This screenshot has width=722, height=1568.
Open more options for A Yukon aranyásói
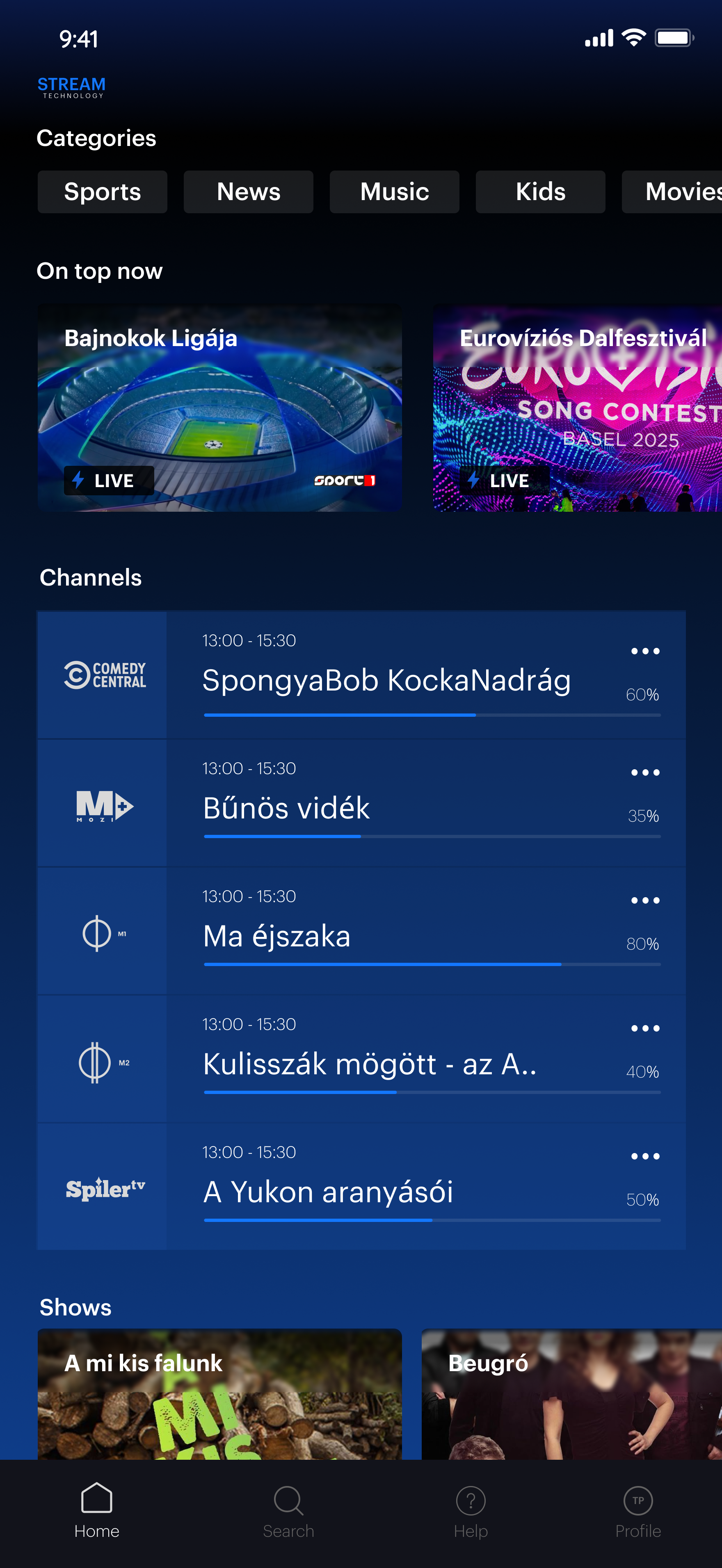point(645,1156)
